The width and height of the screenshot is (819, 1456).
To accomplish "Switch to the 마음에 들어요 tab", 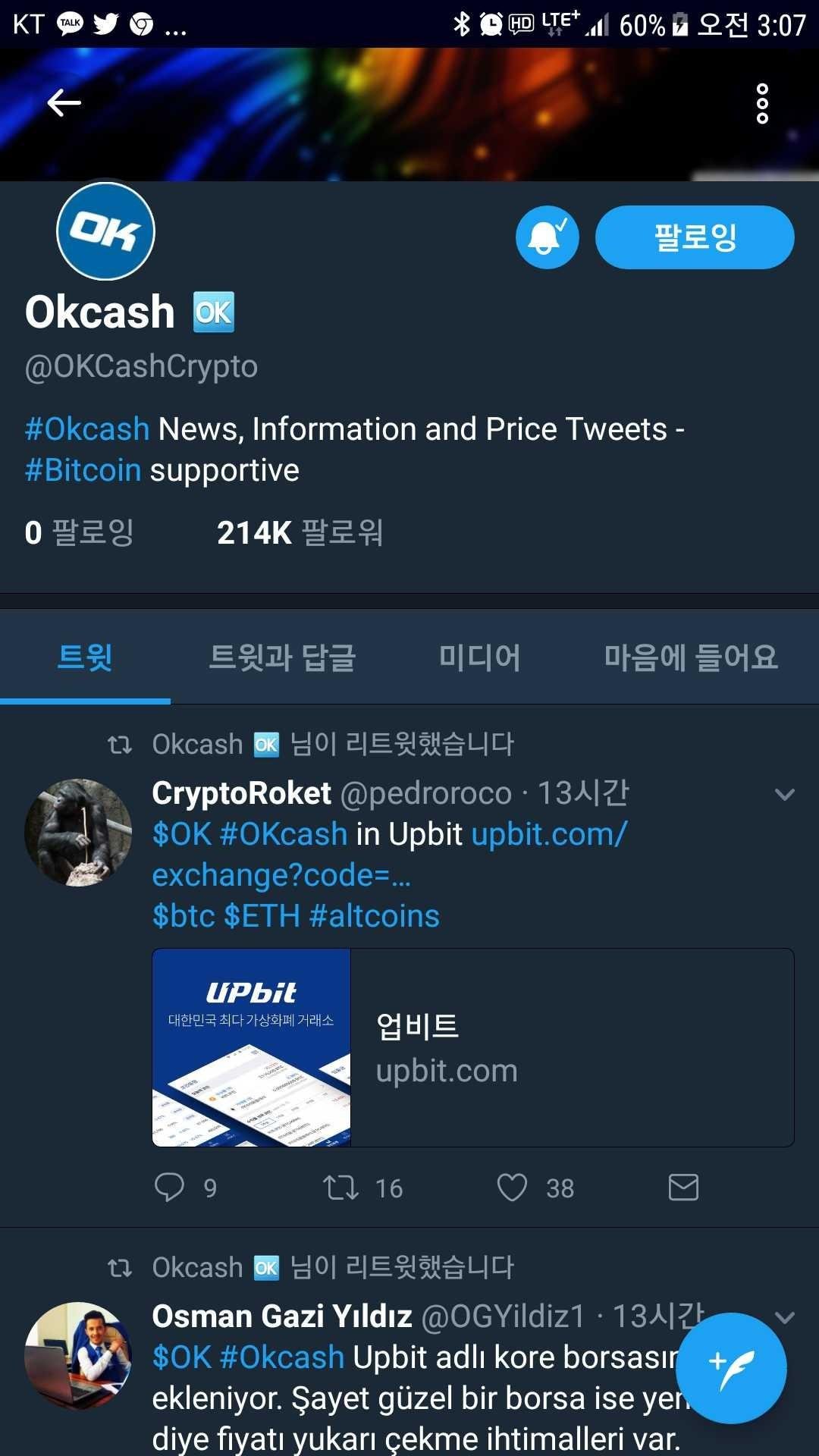I will click(691, 657).
